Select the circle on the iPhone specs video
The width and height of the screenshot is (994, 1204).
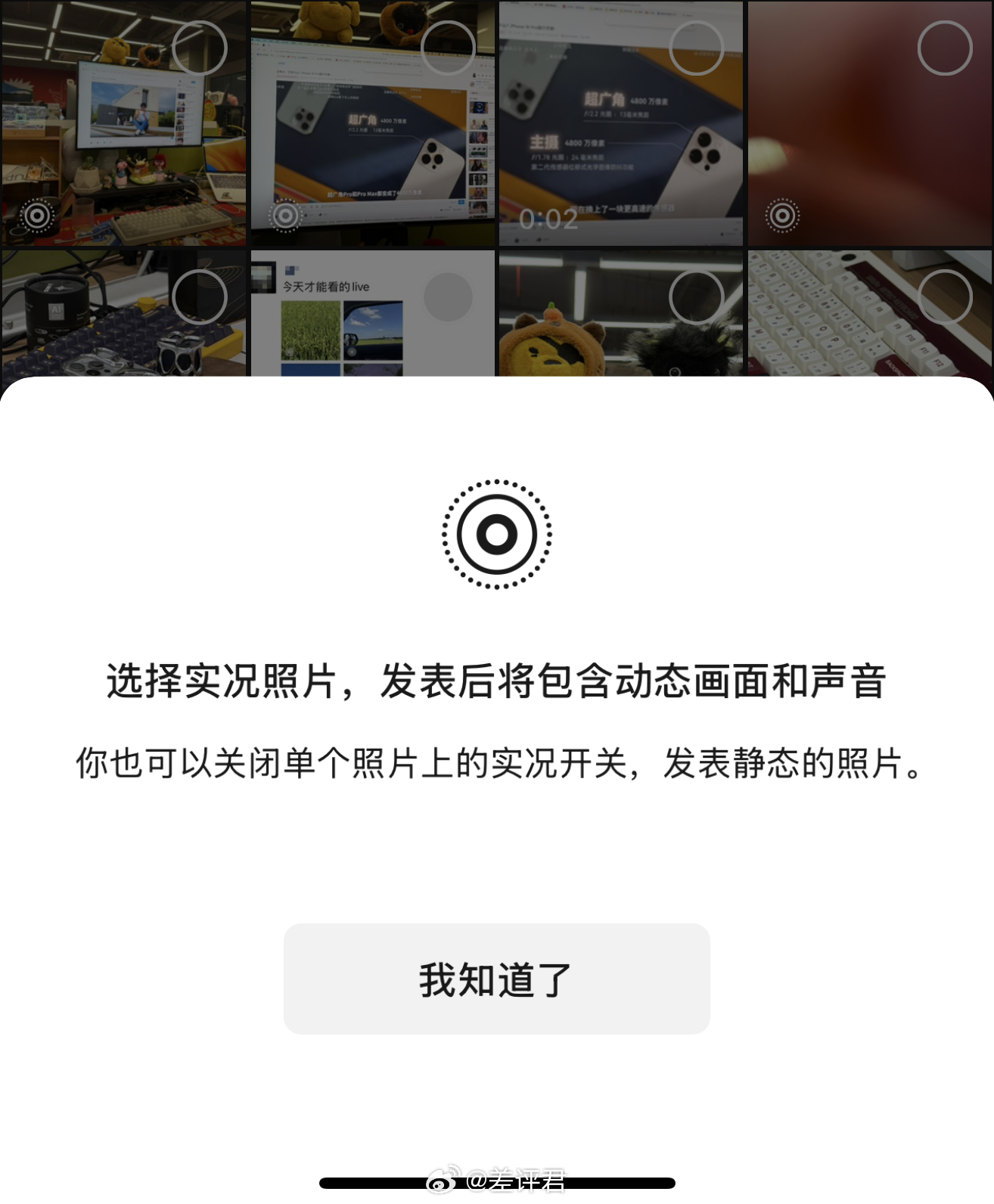pos(697,47)
